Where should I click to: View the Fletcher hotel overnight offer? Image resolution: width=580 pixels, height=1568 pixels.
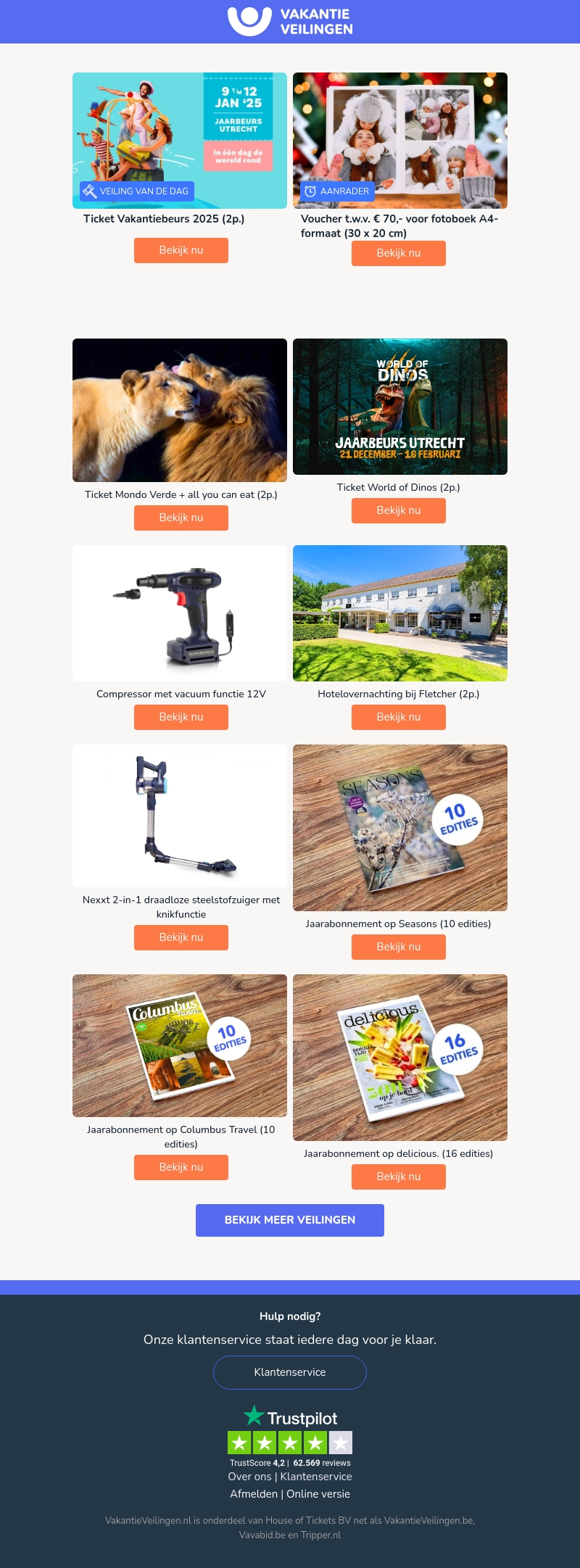click(399, 717)
